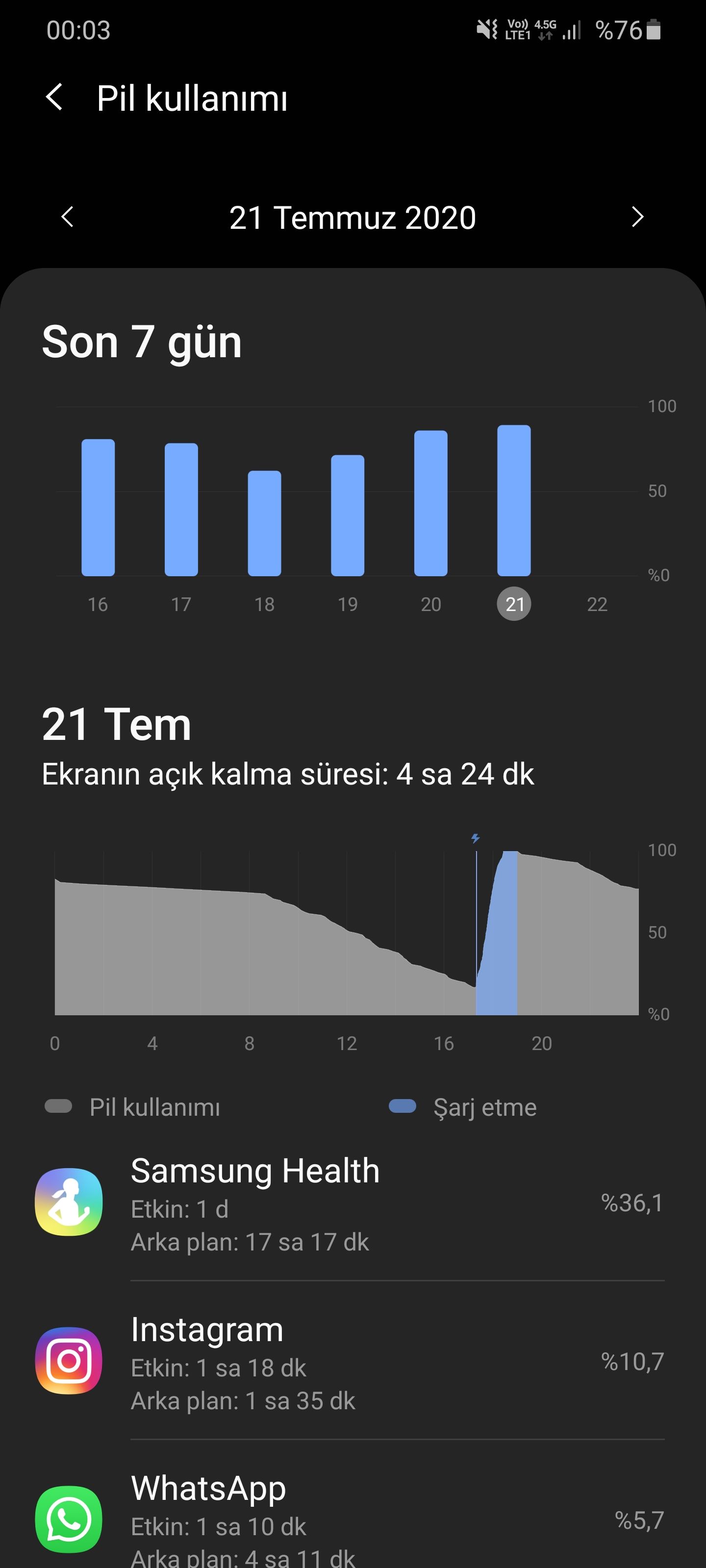
Task: Select day 20 bar in chart
Action: tap(430, 503)
